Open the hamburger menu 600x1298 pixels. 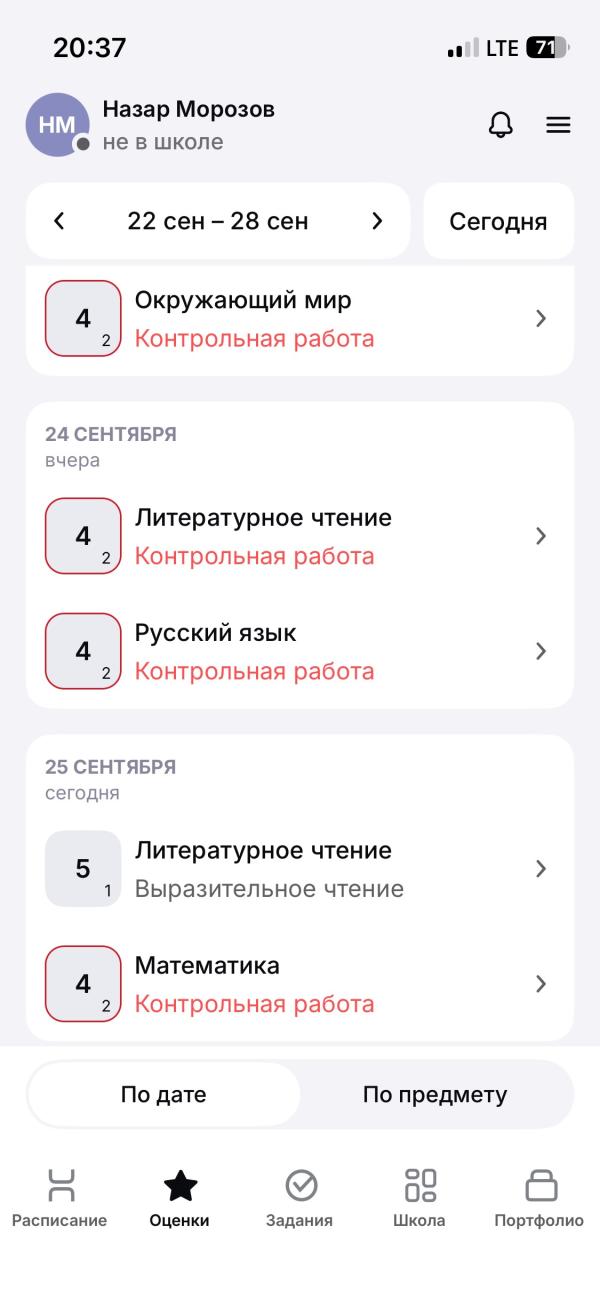(557, 125)
